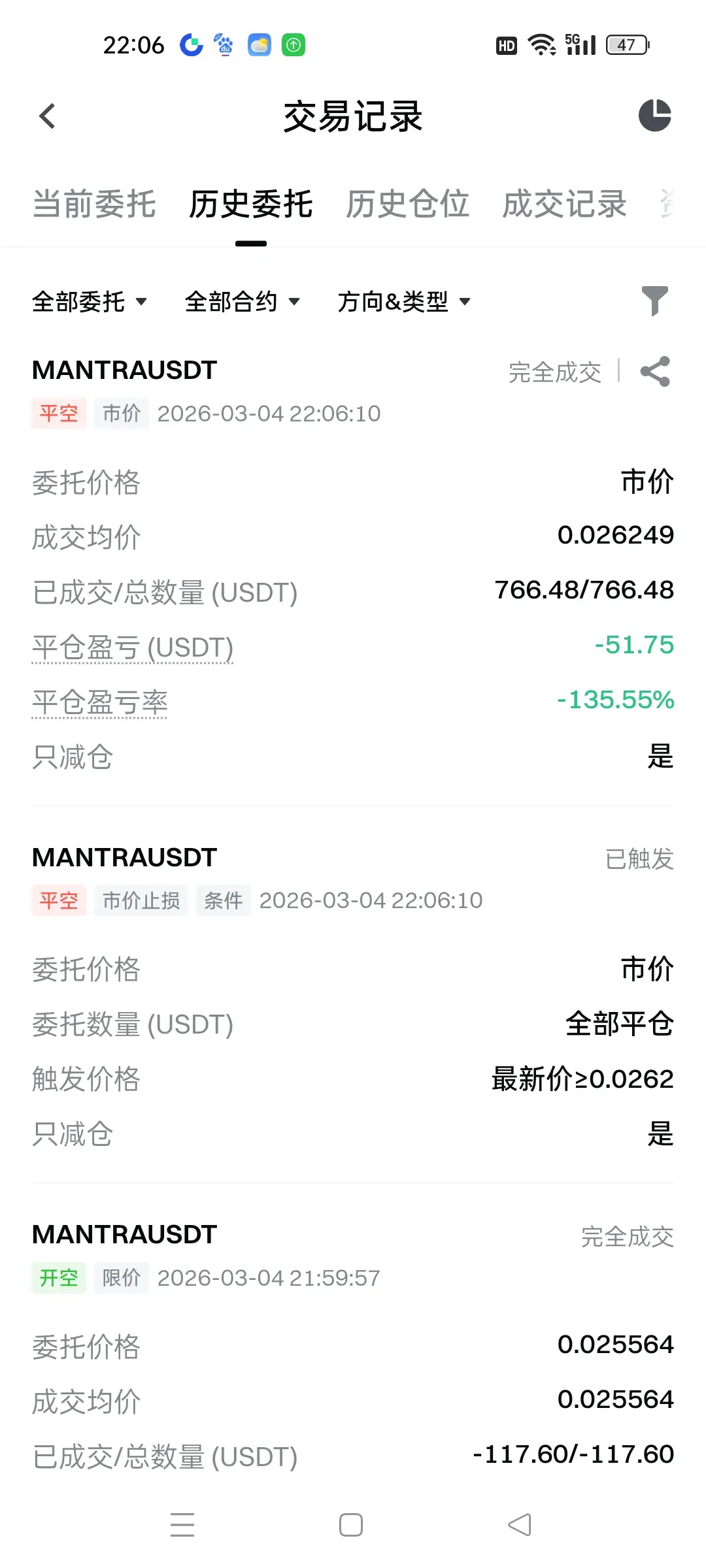Viewport: 706px width, 1568px height.
Task: Go back using the top-left arrow
Action: [47, 117]
